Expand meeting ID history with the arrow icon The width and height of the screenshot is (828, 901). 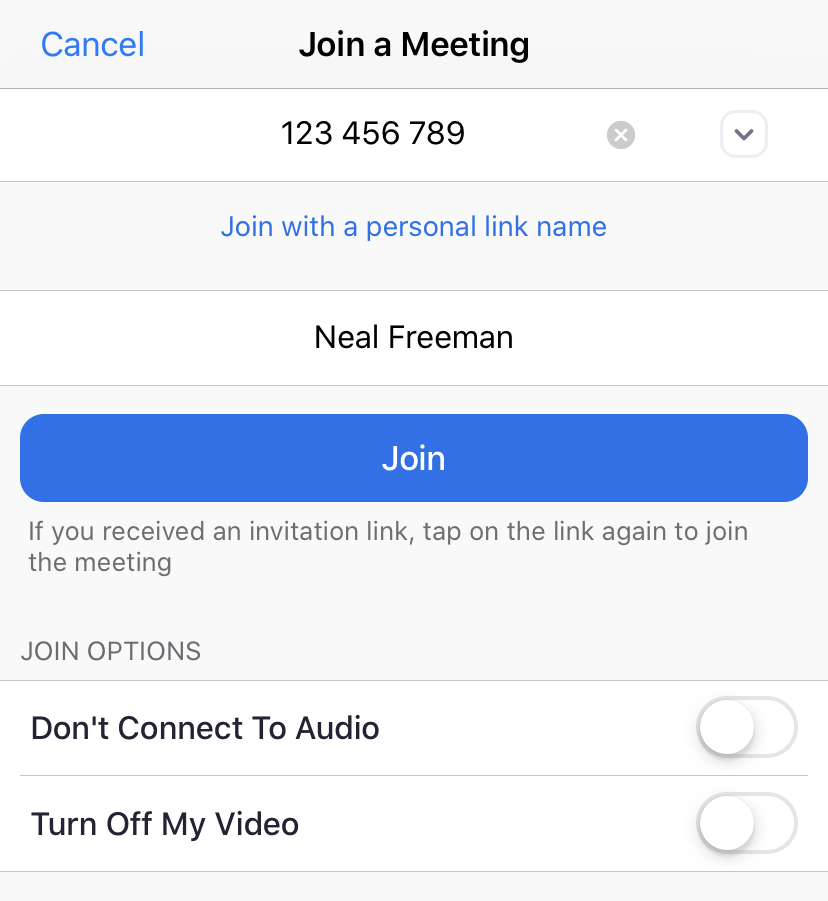pos(744,135)
